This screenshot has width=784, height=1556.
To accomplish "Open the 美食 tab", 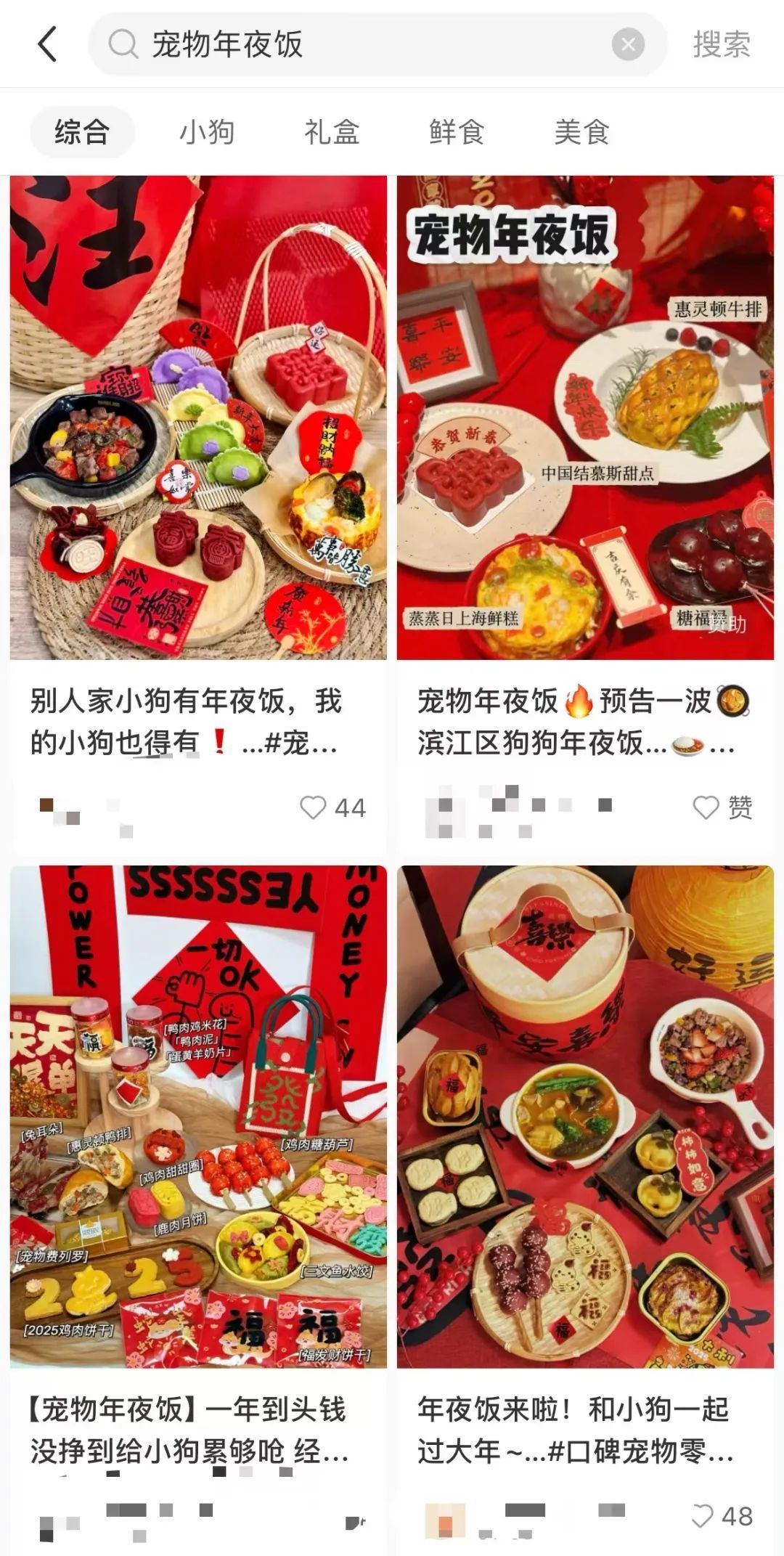I will [581, 132].
